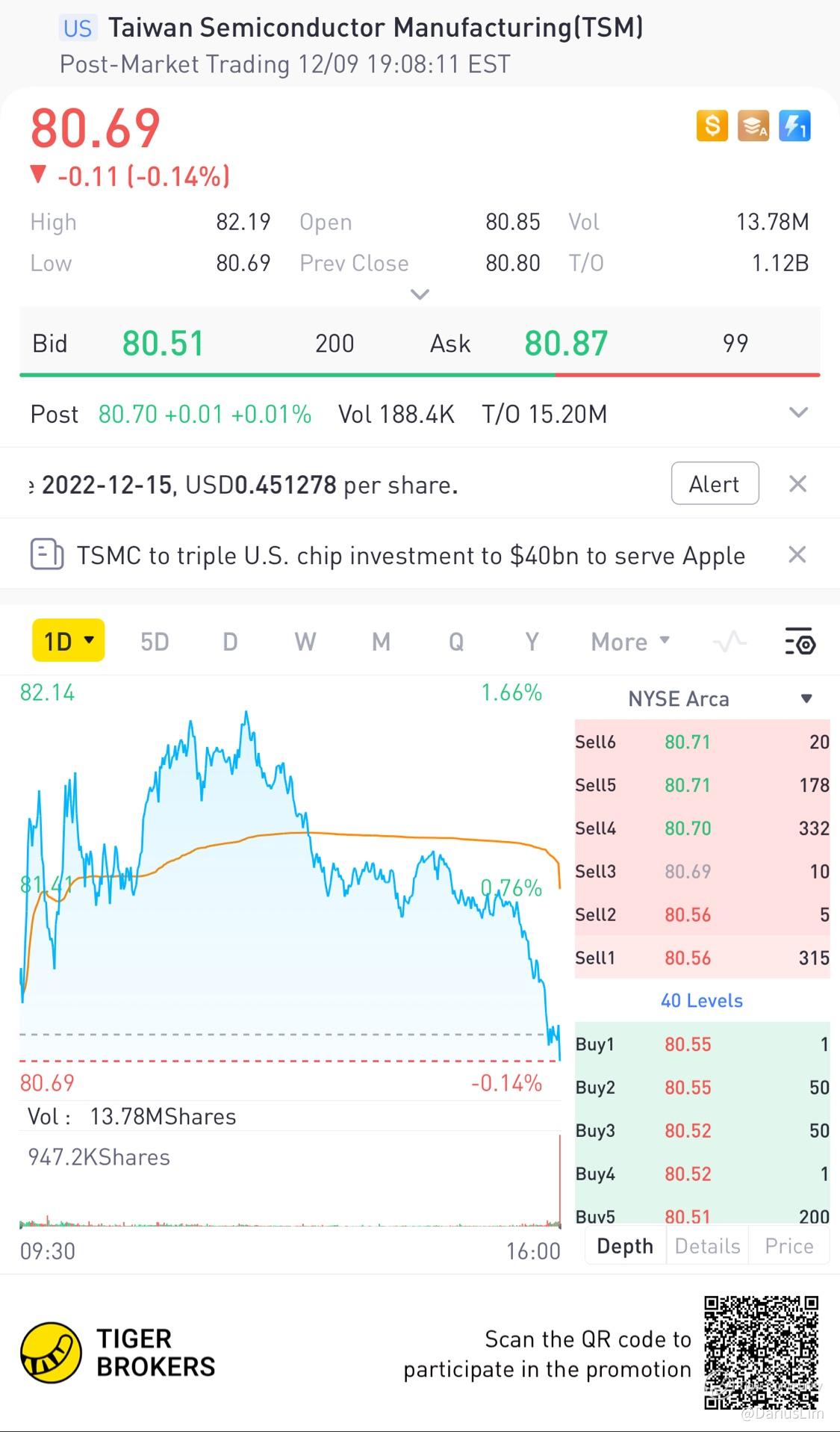Switch chart to yearly Y view
840x1432 pixels.
coord(532,642)
